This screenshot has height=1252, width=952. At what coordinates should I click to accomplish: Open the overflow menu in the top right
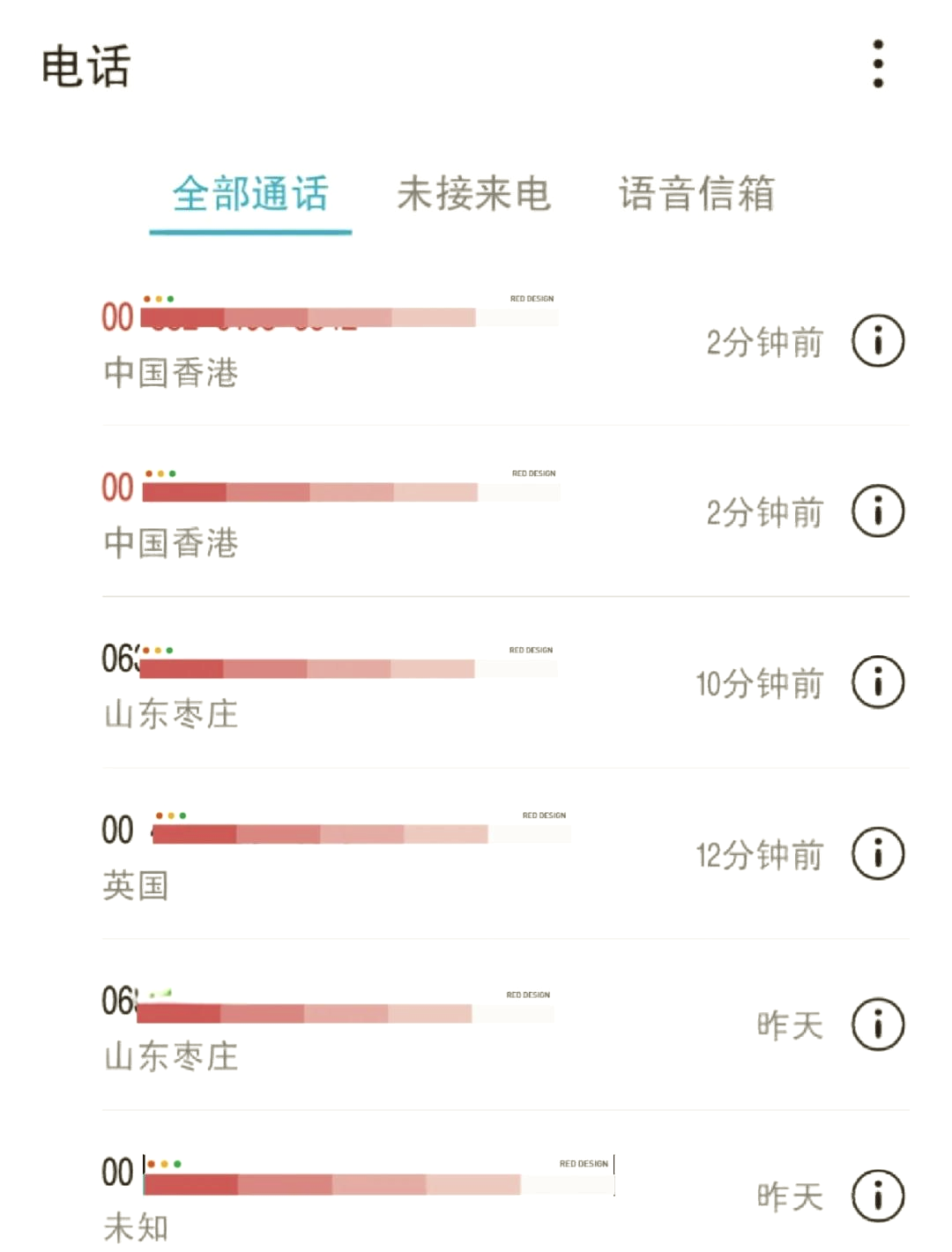(877, 63)
